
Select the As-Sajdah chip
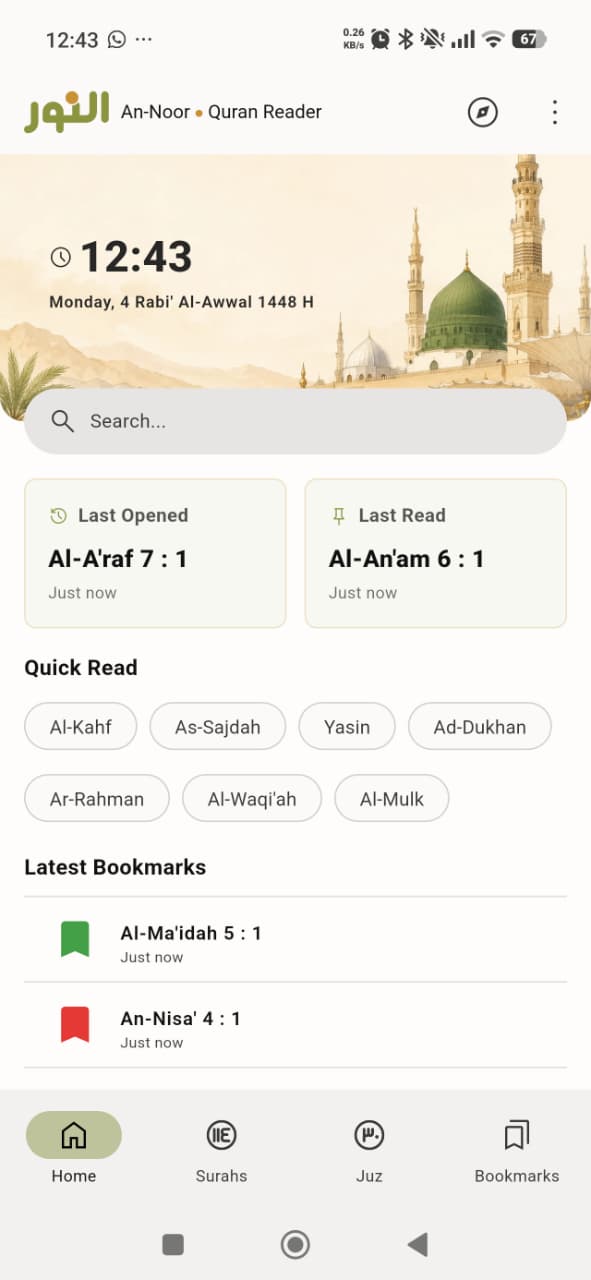(x=218, y=727)
